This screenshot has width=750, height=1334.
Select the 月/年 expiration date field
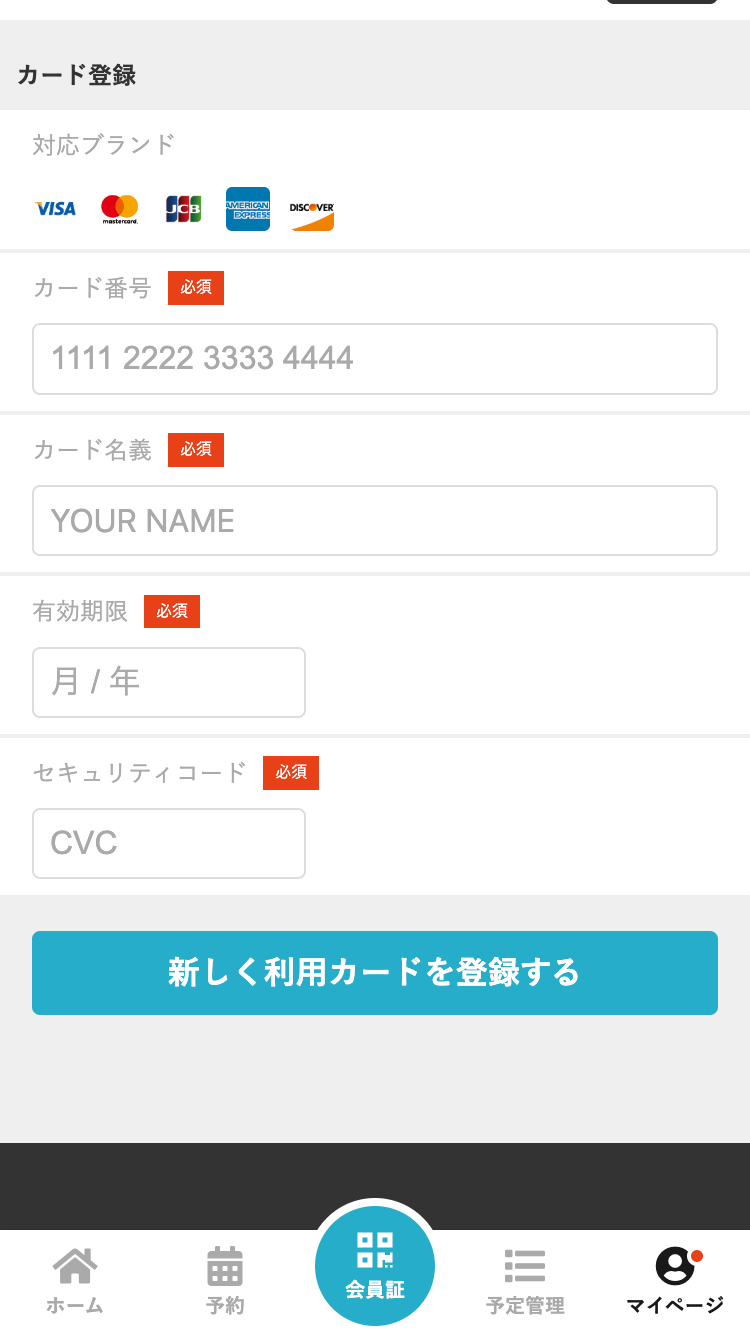point(168,682)
